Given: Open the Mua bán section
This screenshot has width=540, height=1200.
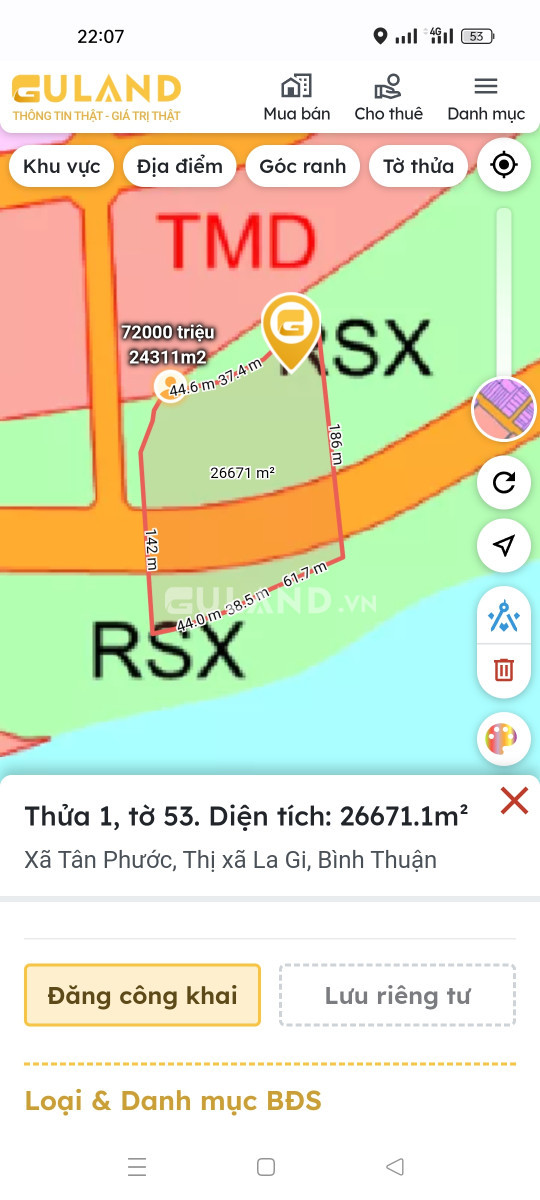Looking at the screenshot, I should 297,98.
